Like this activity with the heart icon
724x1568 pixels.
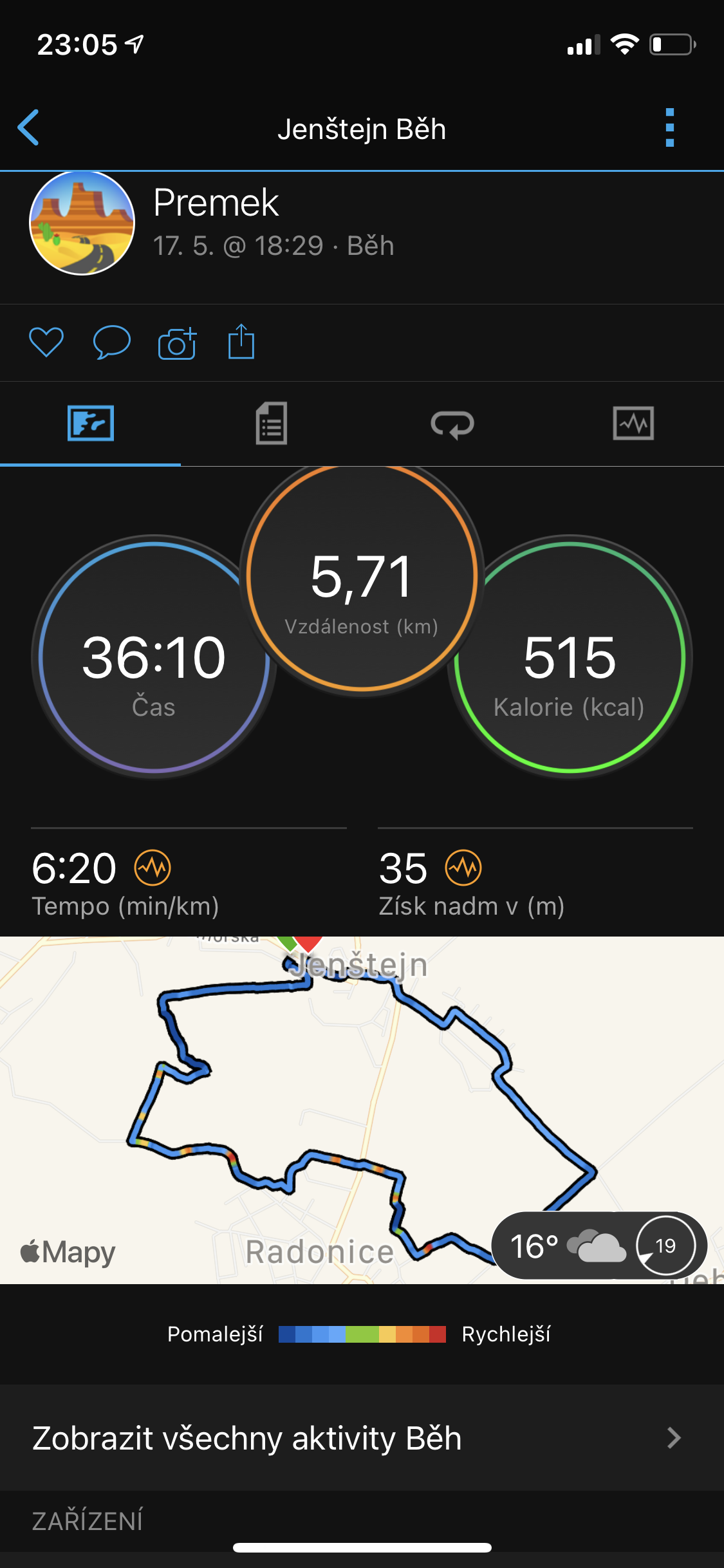pos(46,342)
